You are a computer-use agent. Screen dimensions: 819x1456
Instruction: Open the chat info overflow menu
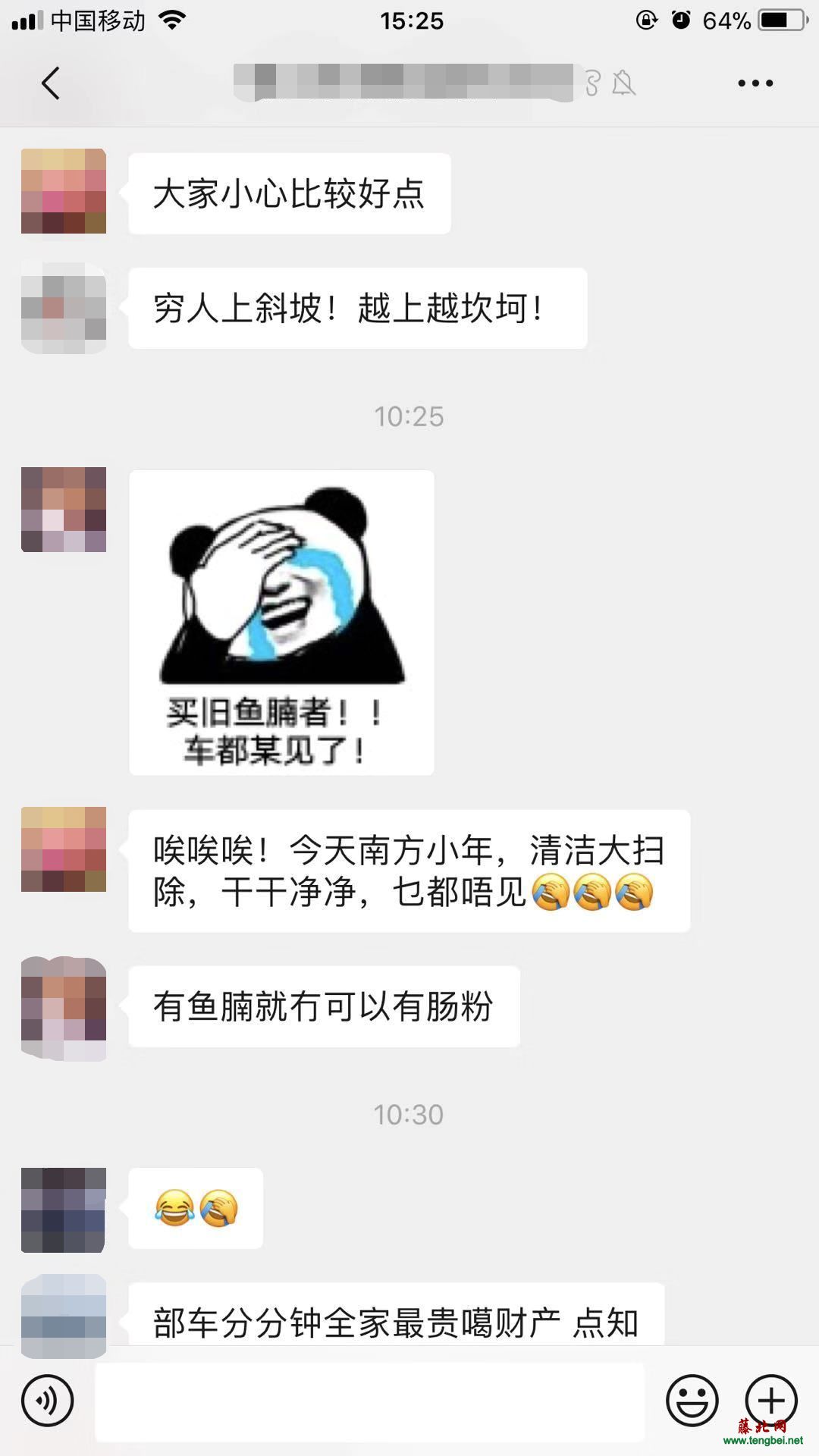(x=755, y=83)
